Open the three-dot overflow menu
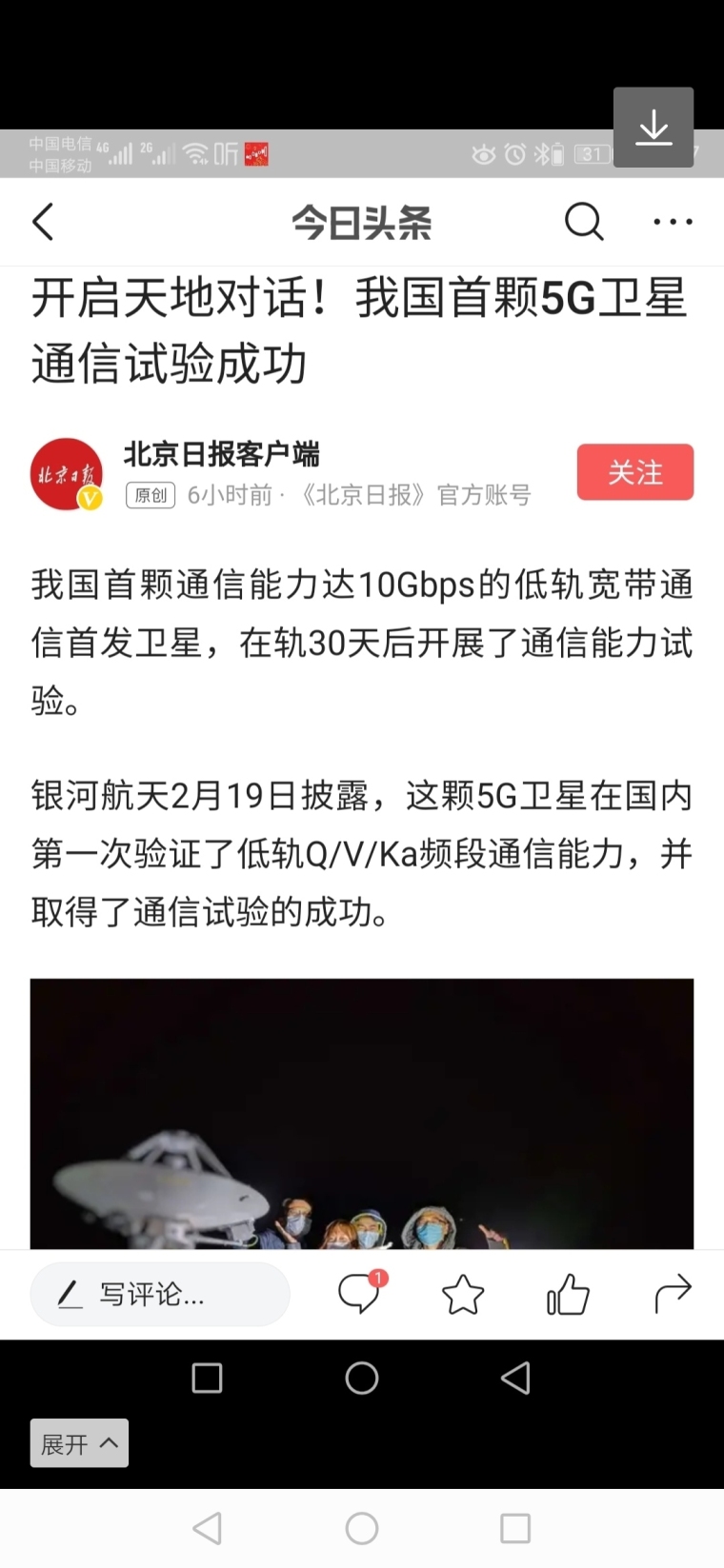Image resolution: width=724 pixels, height=1568 pixels. click(x=673, y=222)
